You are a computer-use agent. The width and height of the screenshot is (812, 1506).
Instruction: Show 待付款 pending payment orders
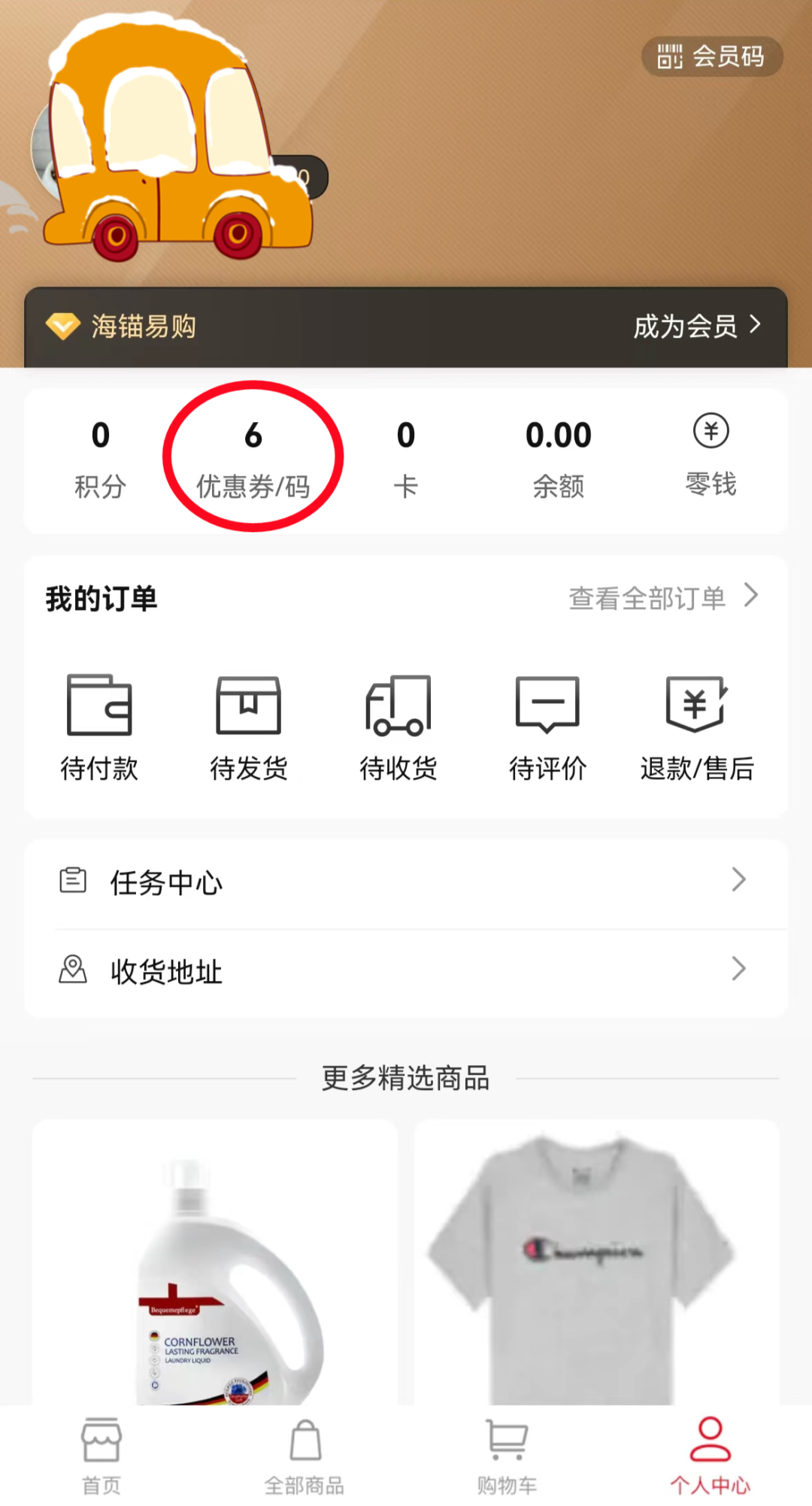tap(99, 727)
